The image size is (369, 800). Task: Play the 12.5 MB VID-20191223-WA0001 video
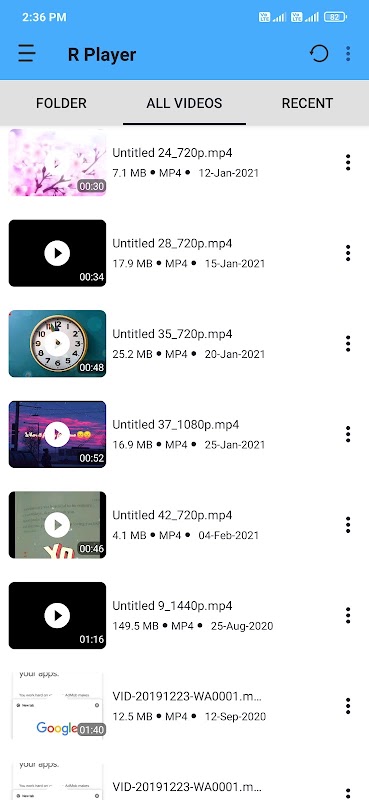click(x=57, y=706)
